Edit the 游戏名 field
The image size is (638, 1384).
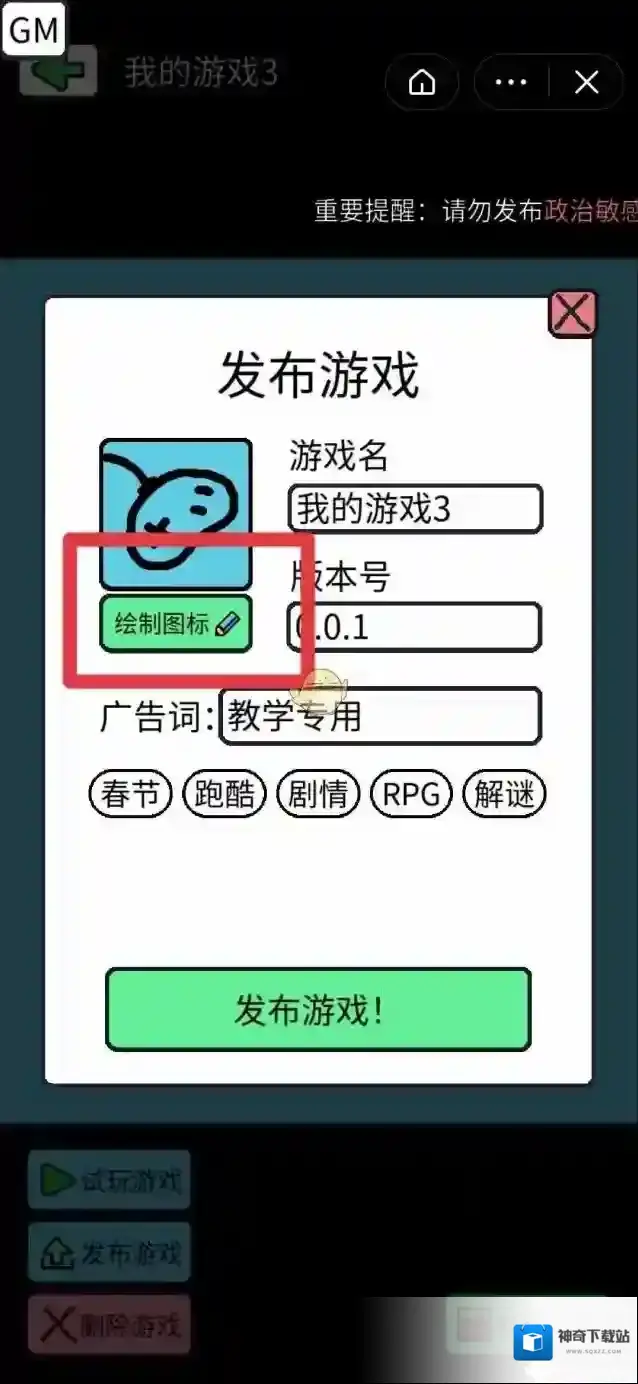[415, 509]
